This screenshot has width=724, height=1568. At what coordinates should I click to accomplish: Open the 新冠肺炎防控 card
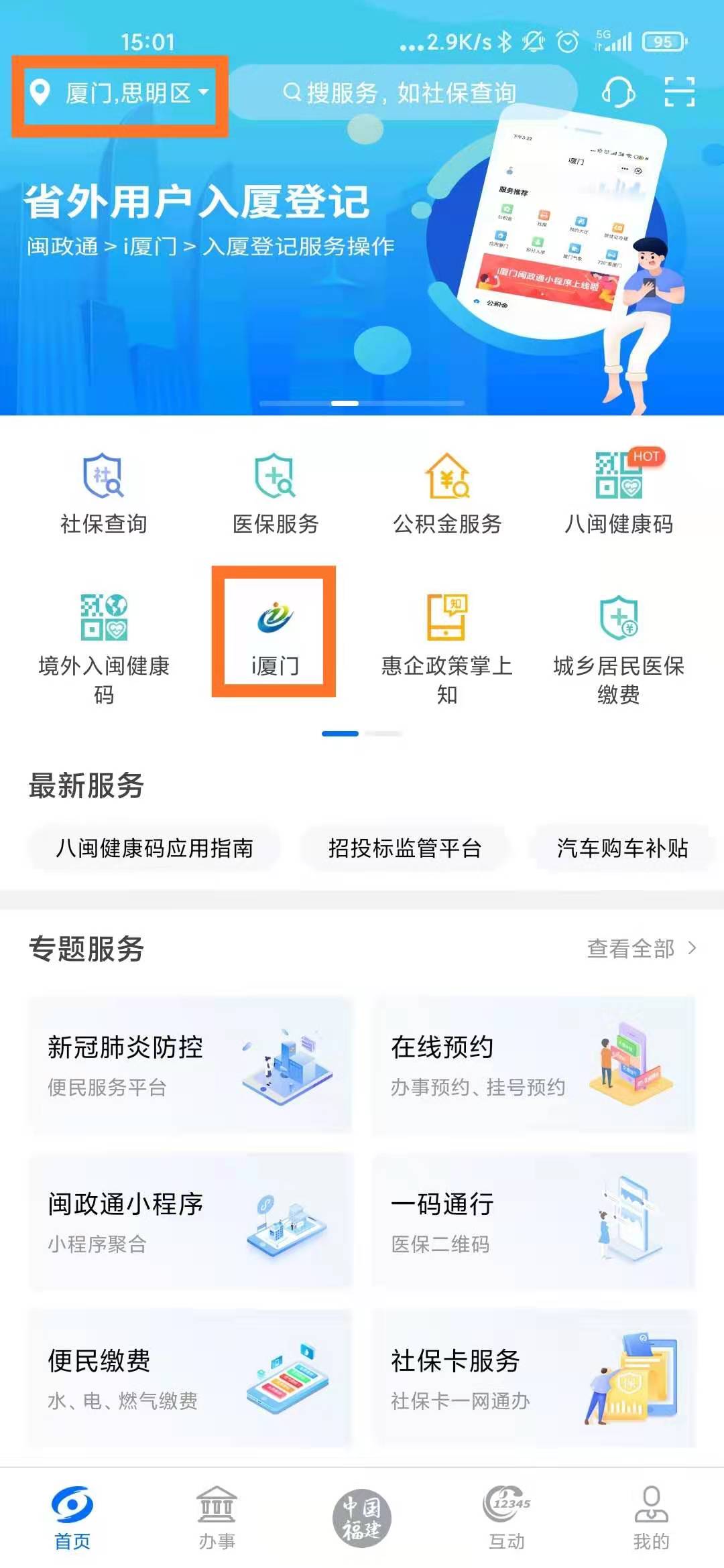(190, 1065)
